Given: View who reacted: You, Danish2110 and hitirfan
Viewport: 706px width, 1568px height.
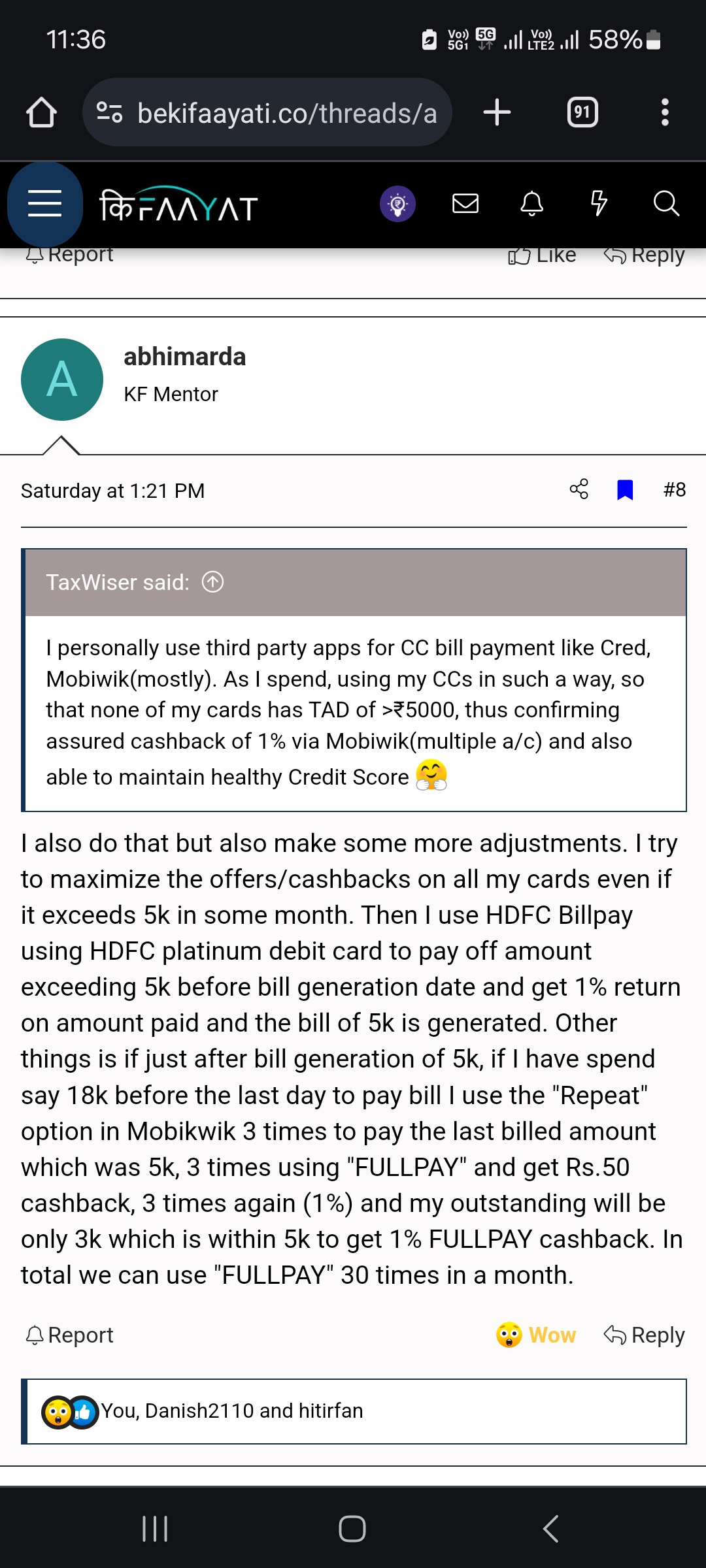Looking at the screenshot, I should (232, 1411).
